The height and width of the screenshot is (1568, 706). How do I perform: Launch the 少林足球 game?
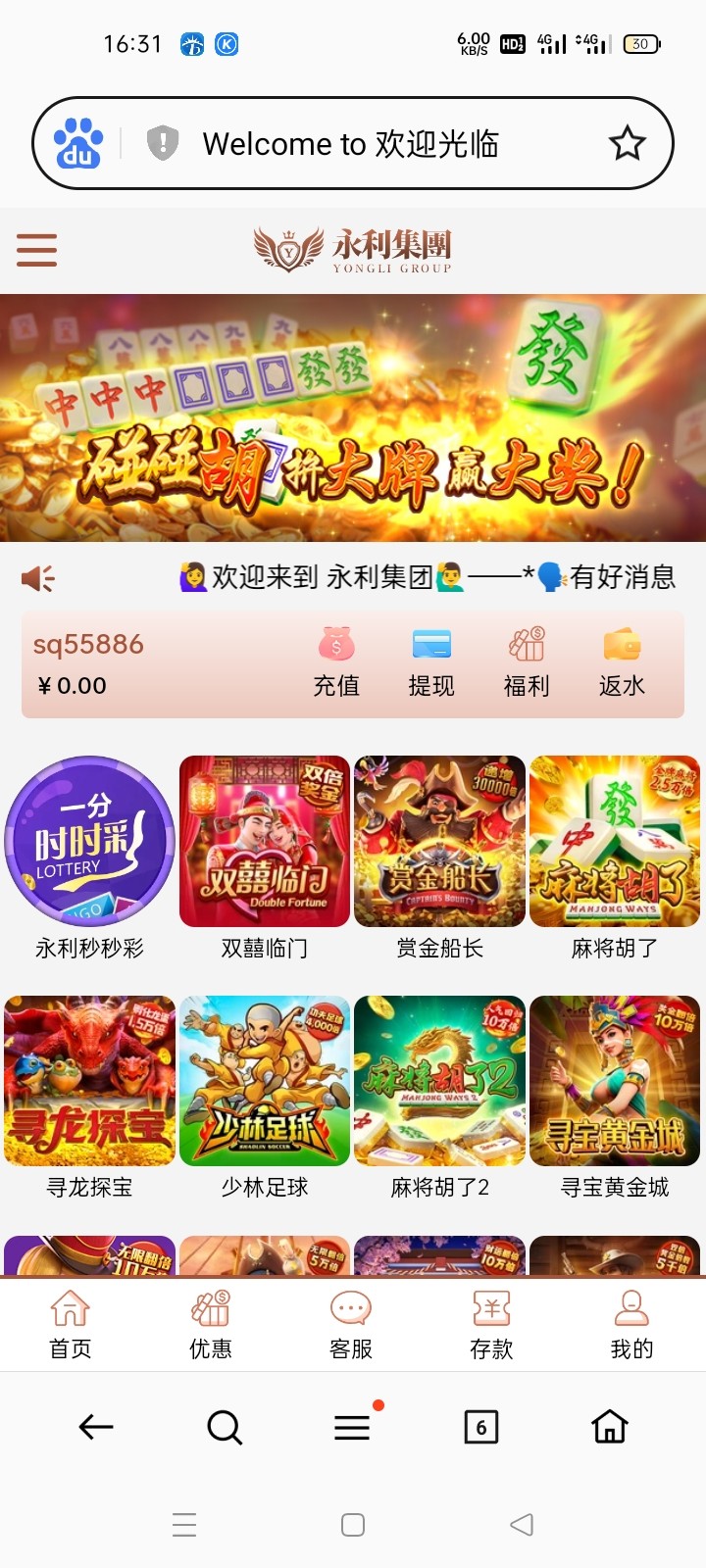coord(265,1081)
